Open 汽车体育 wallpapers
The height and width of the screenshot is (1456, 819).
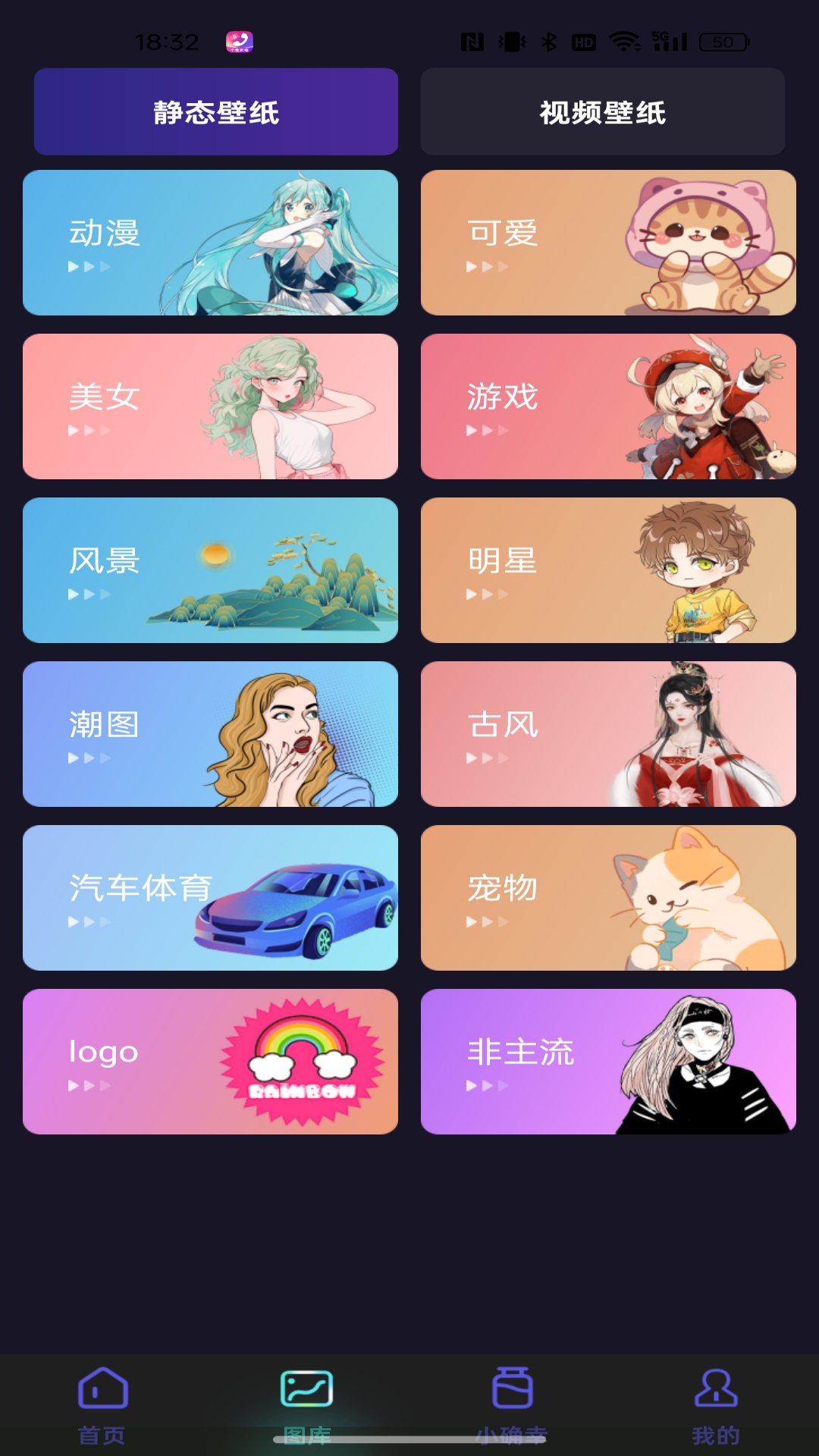click(x=210, y=898)
